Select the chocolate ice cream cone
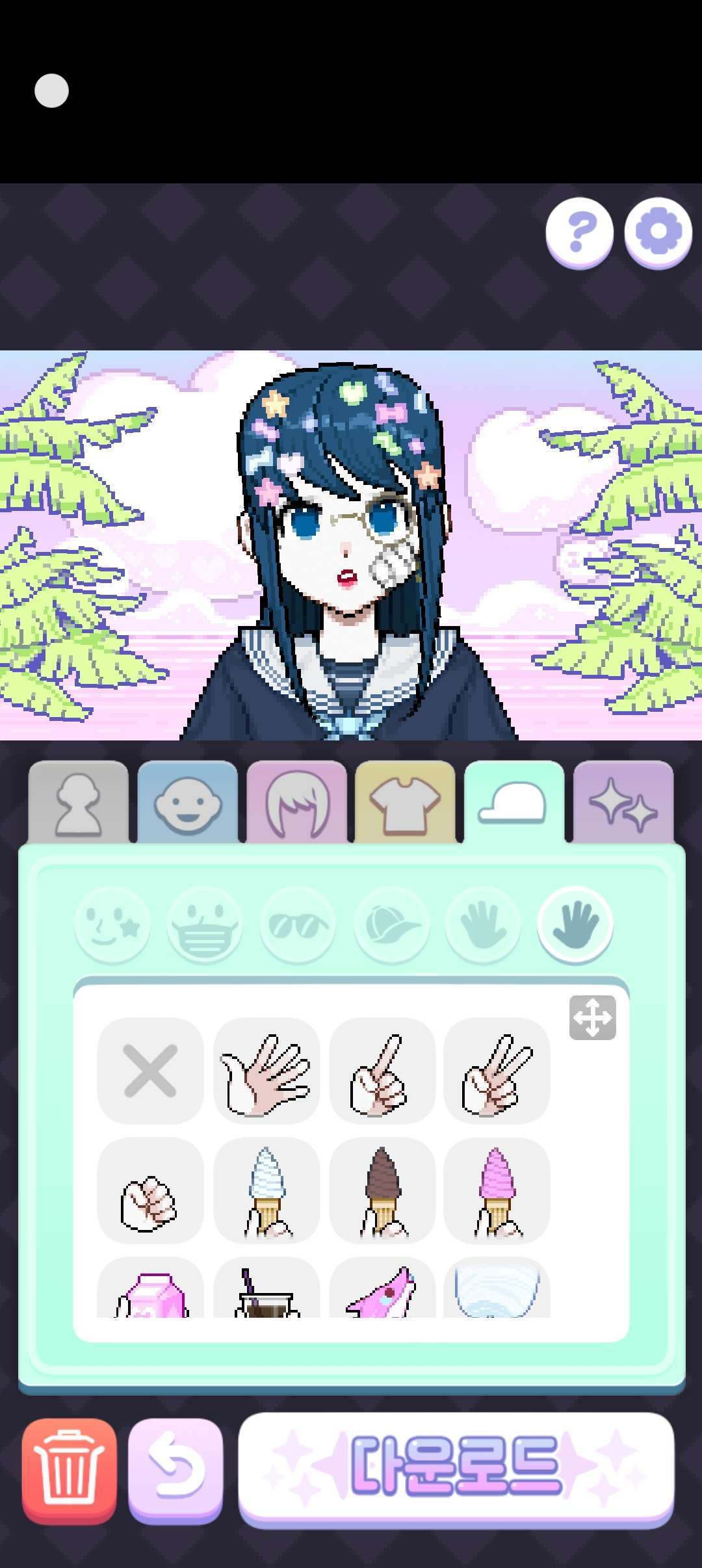 (382, 1190)
